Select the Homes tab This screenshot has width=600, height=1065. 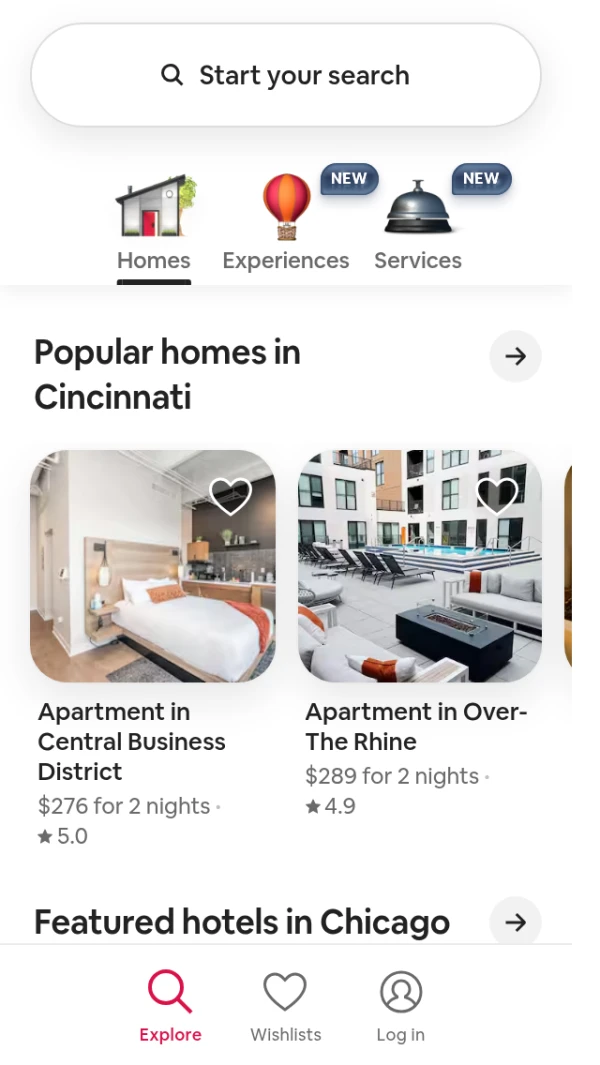point(154,226)
